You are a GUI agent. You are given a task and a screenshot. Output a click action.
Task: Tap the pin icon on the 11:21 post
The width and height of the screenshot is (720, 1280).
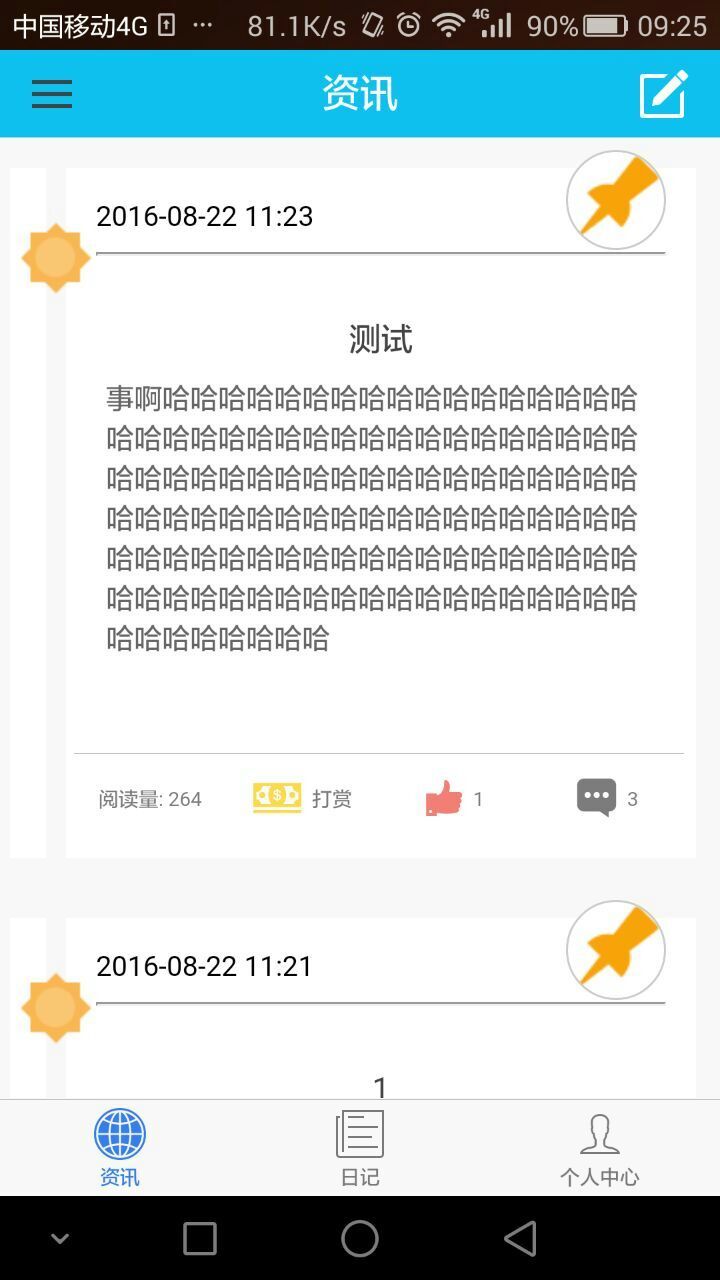[616, 950]
